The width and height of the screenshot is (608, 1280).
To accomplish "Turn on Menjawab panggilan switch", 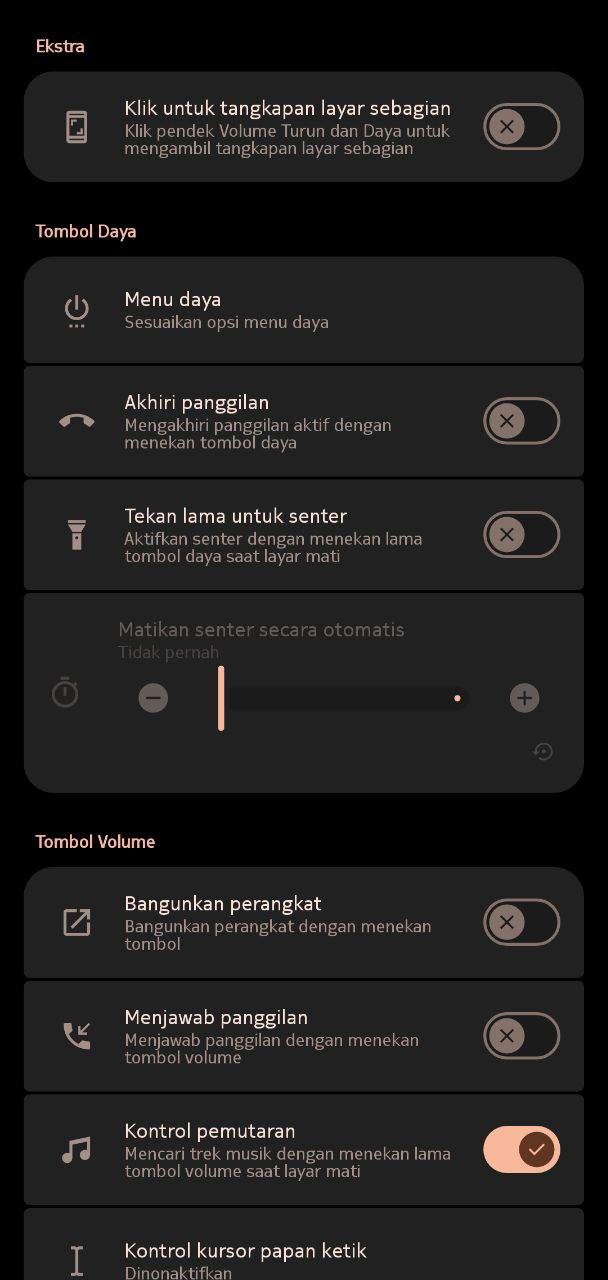I will [521, 1036].
